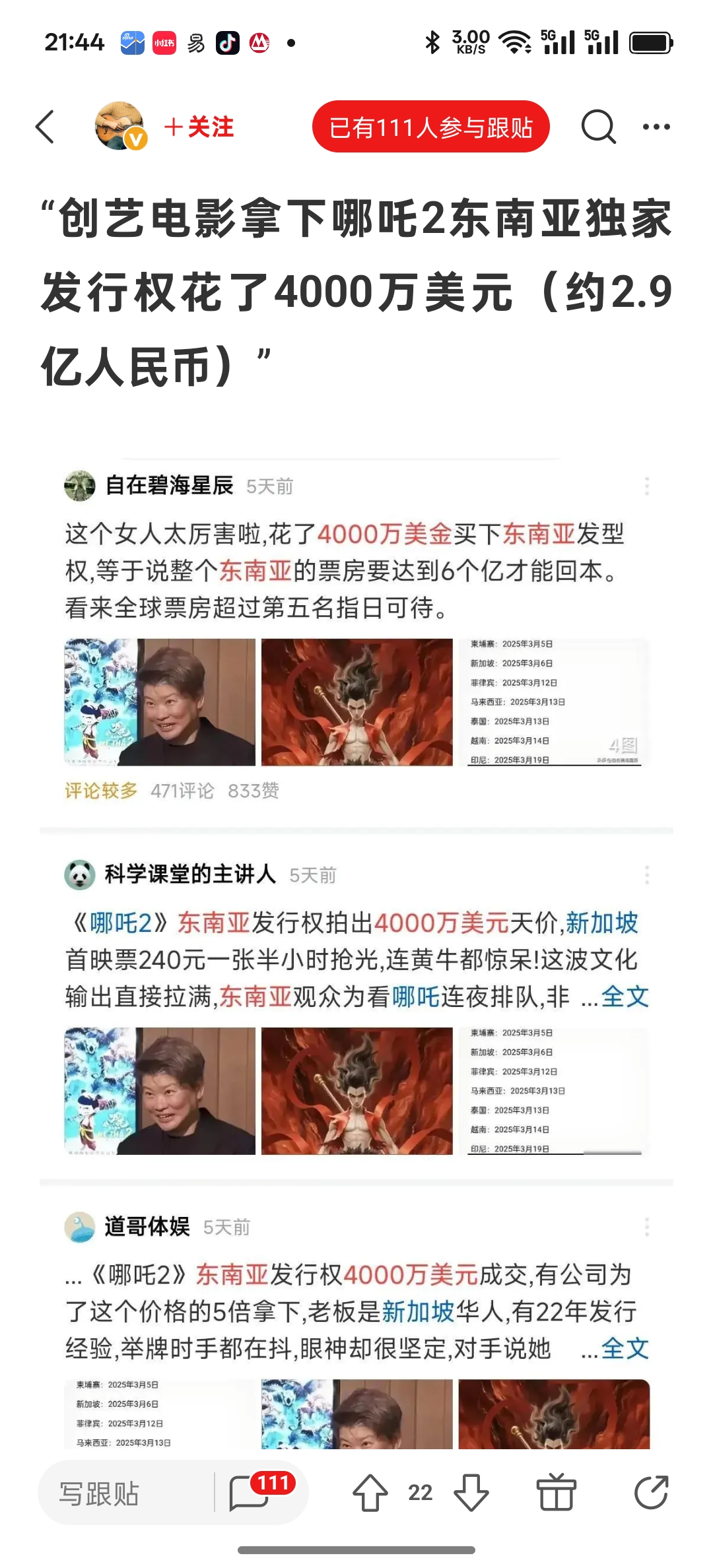
Task: Open the 已有111人参与跟贴 comments button
Action: click(430, 127)
